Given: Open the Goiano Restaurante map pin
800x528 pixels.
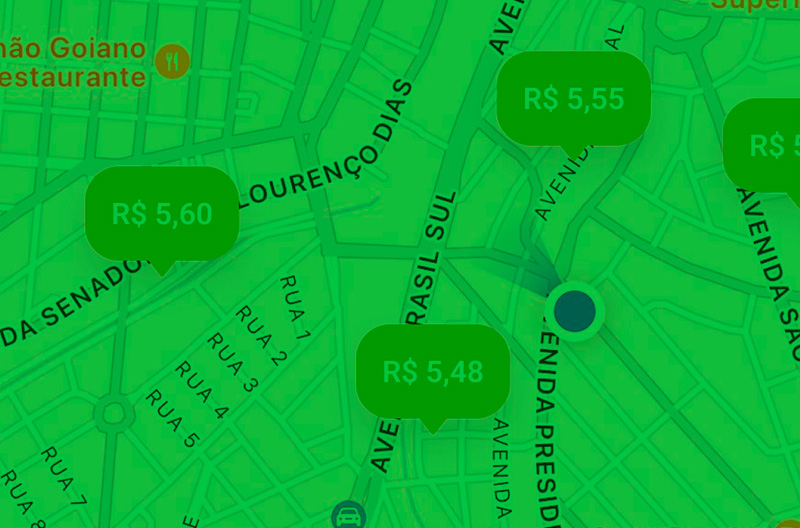Looking at the screenshot, I should click(174, 61).
